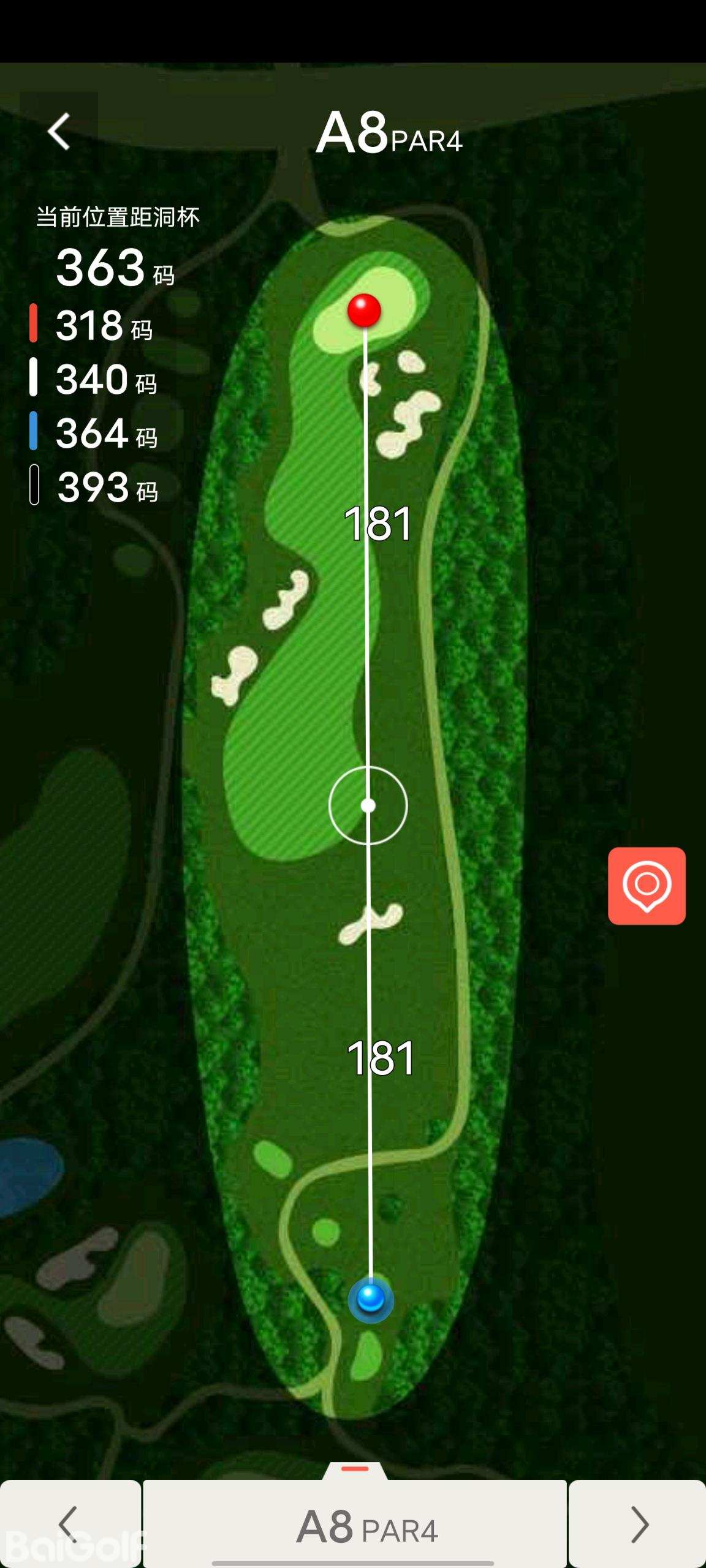Go to the previous hole
Screen dimensions: 706x1568
69,1524
